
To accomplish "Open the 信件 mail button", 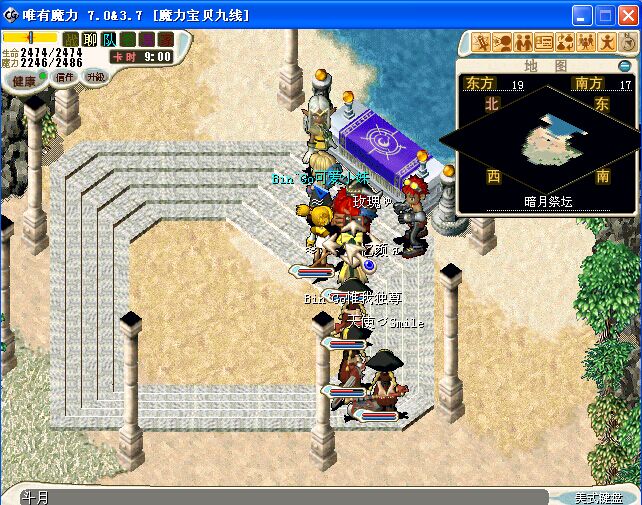I will pos(64,77).
